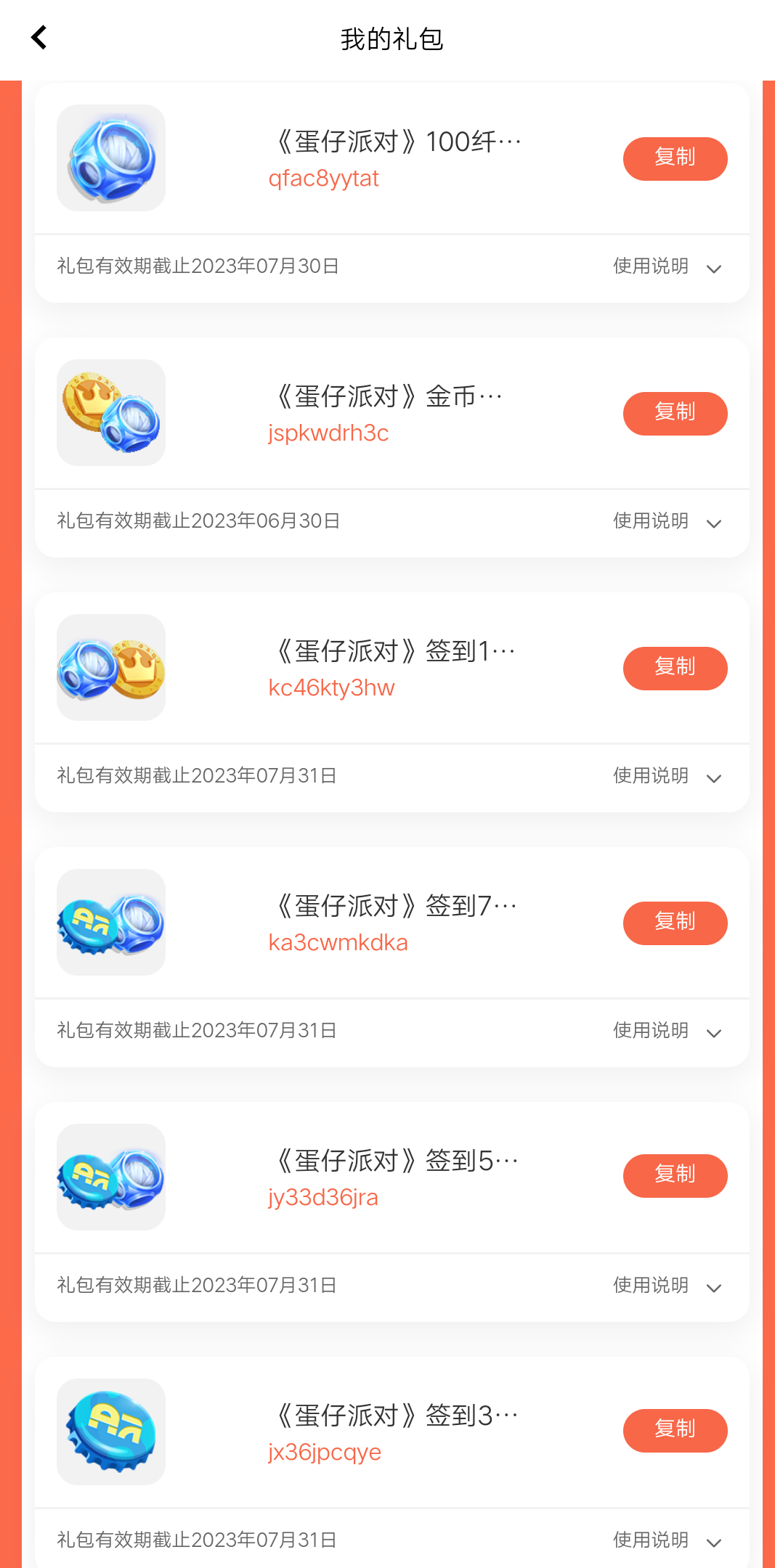Viewport: 775px width, 1568px height.
Task: Expand 使用说明 for the qfac8yytat gift
Action: [667, 267]
